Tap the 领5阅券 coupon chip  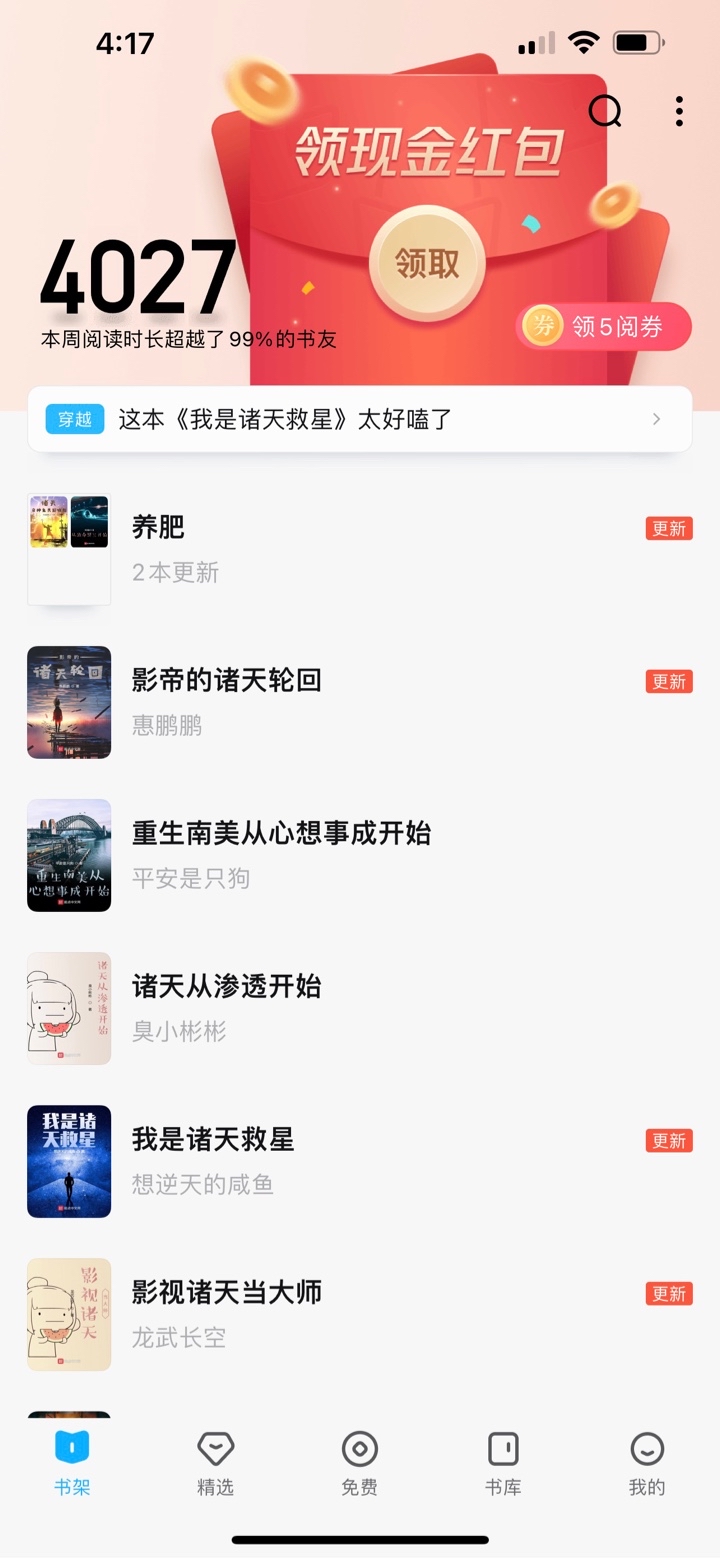[x=604, y=326]
